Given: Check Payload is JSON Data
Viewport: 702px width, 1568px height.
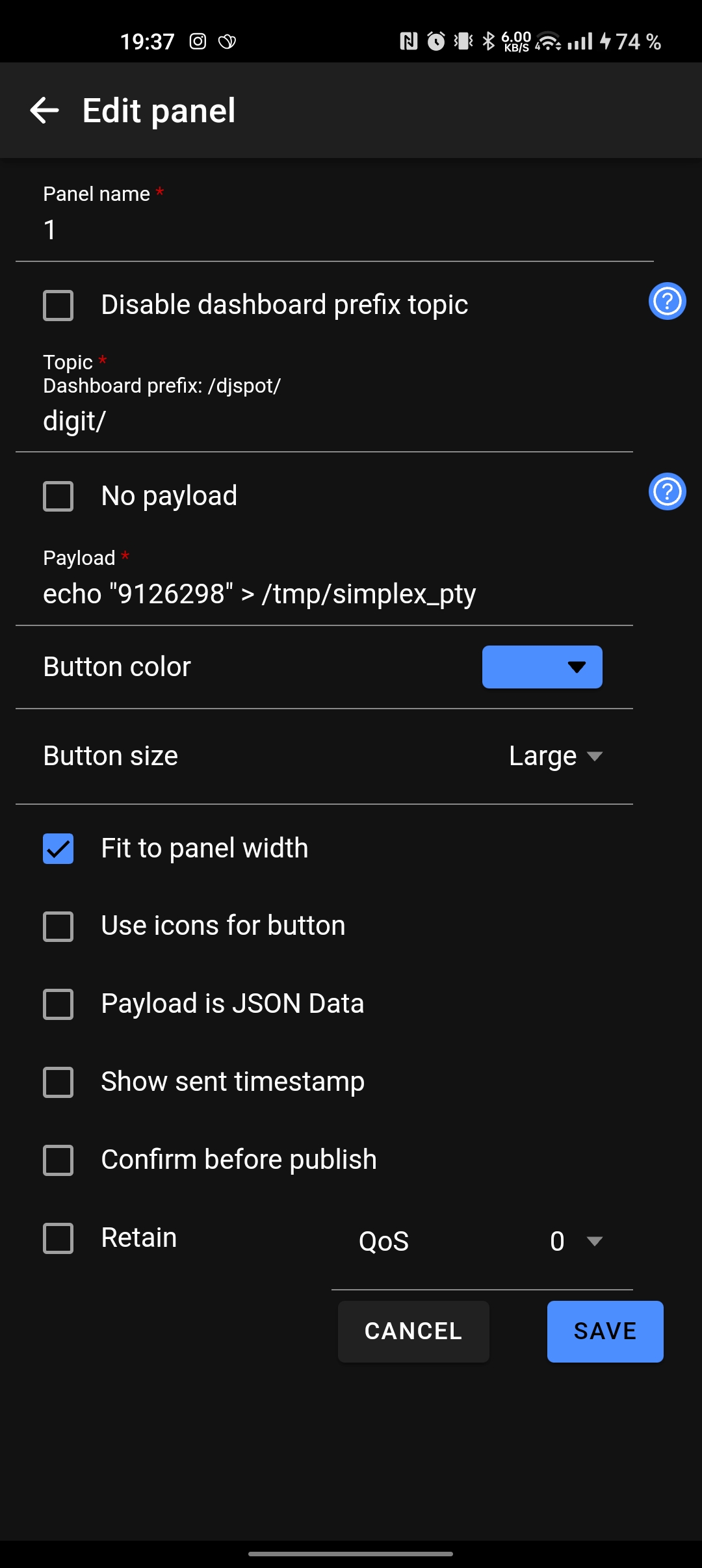Looking at the screenshot, I should click(x=58, y=1004).
